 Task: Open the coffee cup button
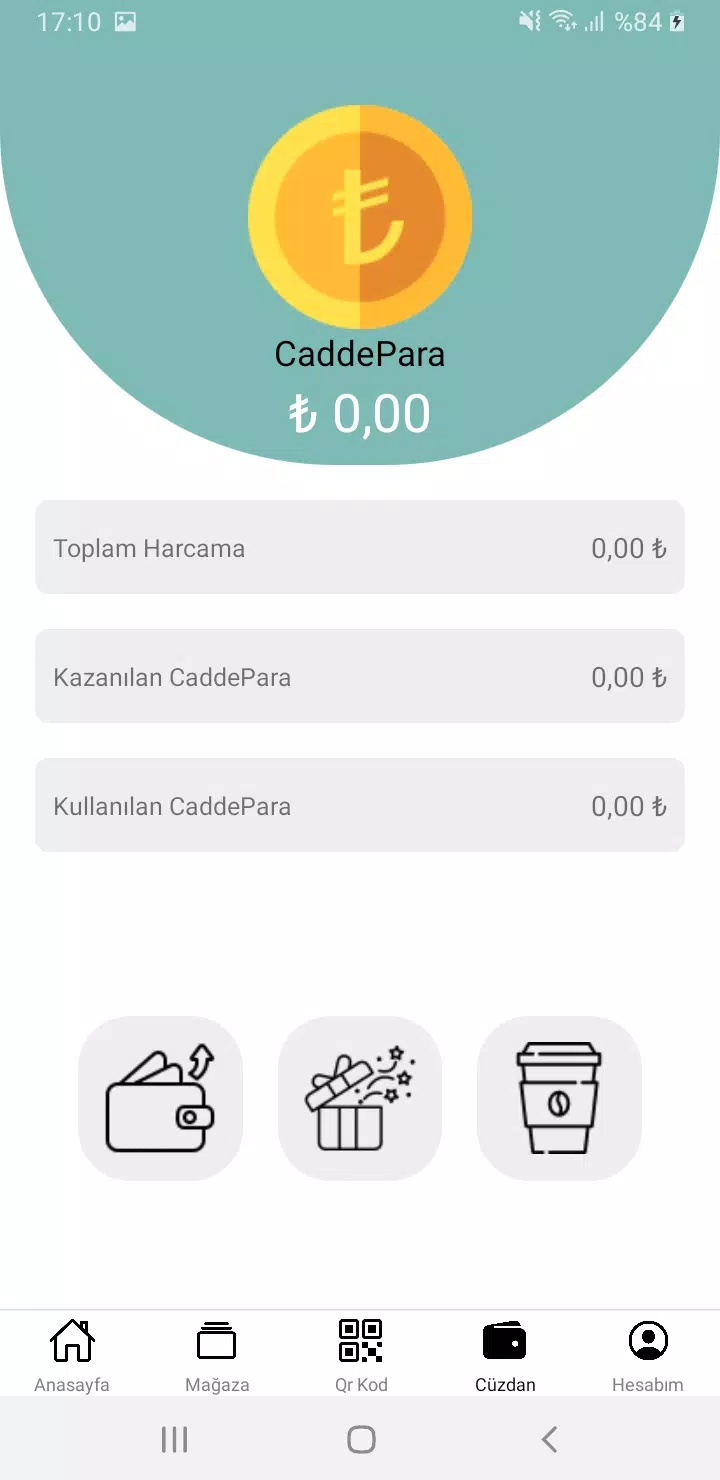pyautogui.click(x=559, y=1098)
